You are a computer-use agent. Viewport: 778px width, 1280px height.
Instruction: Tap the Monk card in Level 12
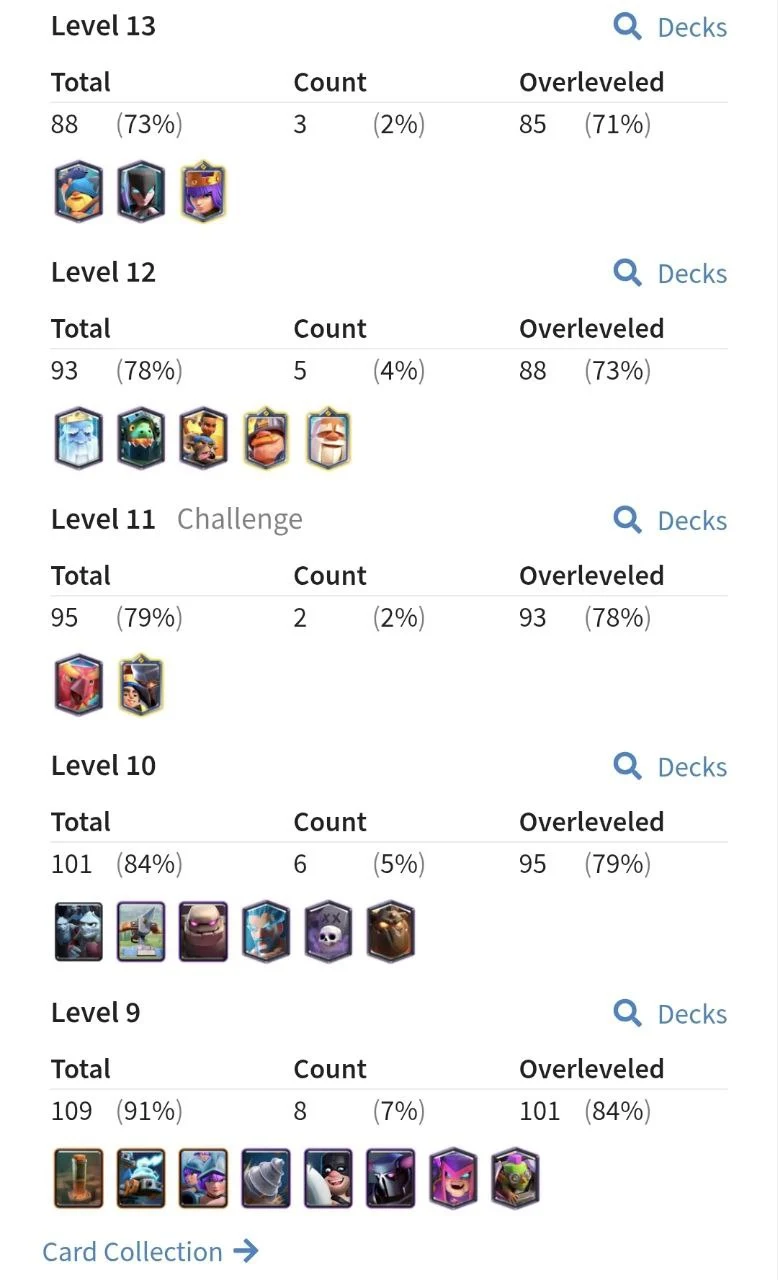click(x=327, y=438)
